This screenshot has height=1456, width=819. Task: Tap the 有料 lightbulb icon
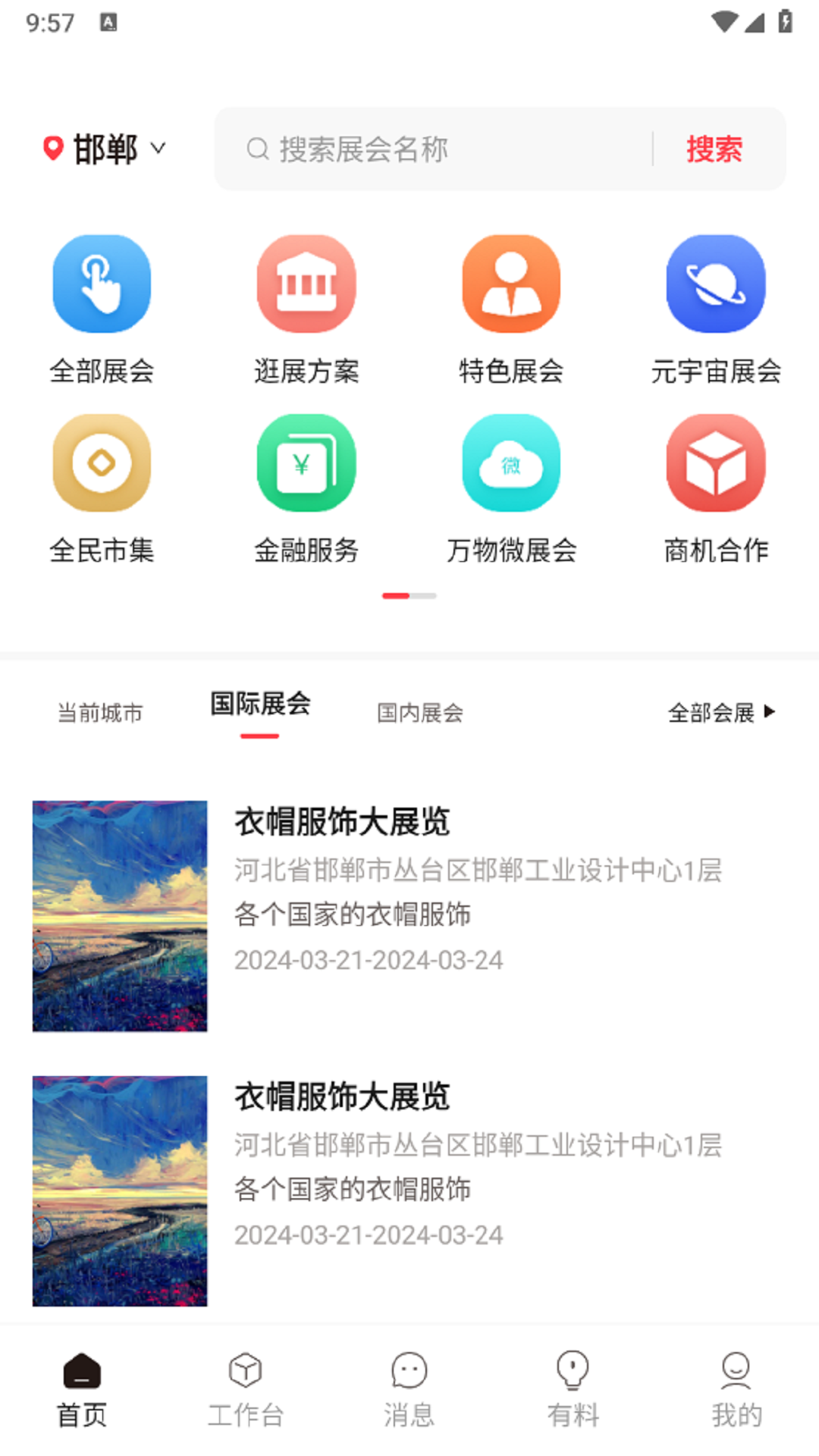pos(573,1385)
